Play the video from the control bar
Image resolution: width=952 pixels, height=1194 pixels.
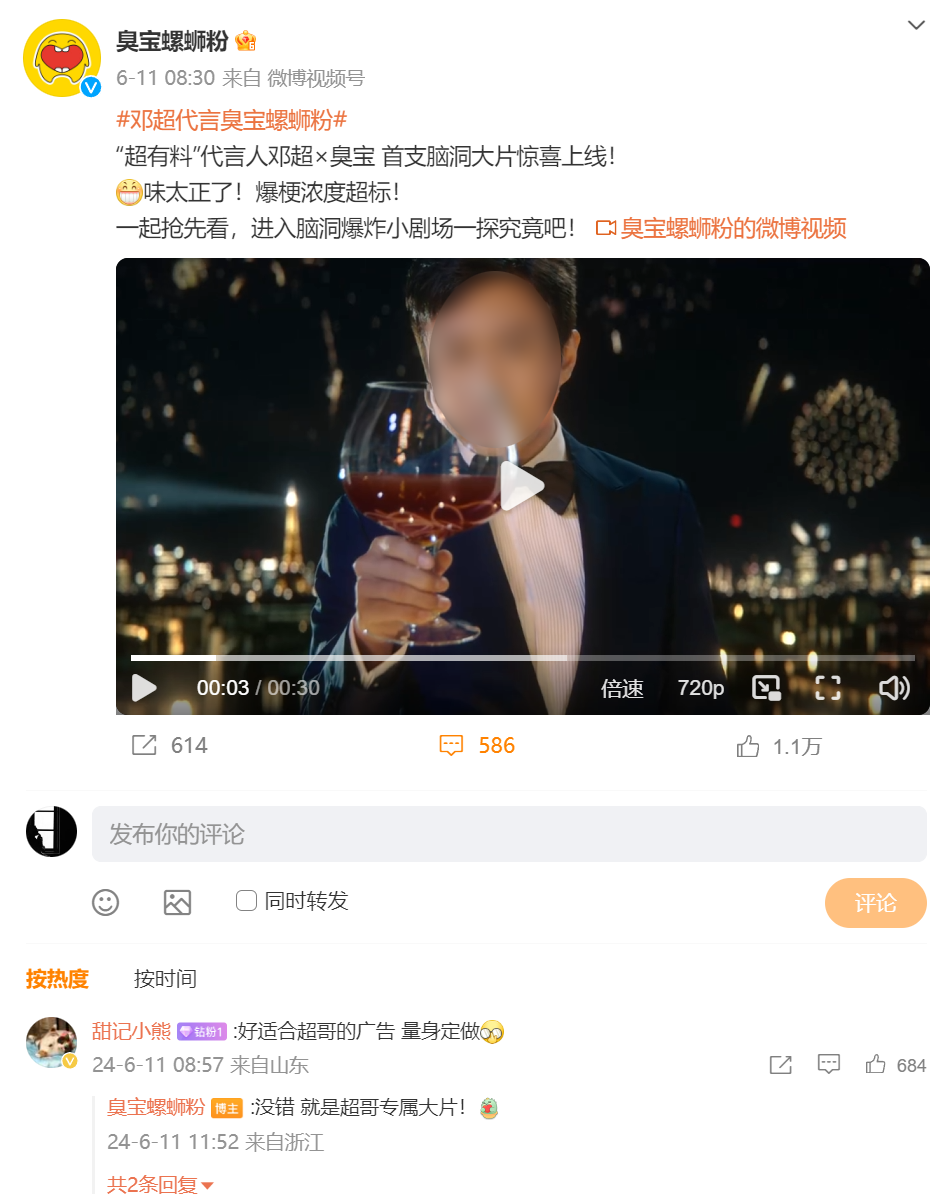tap(145, 688)
